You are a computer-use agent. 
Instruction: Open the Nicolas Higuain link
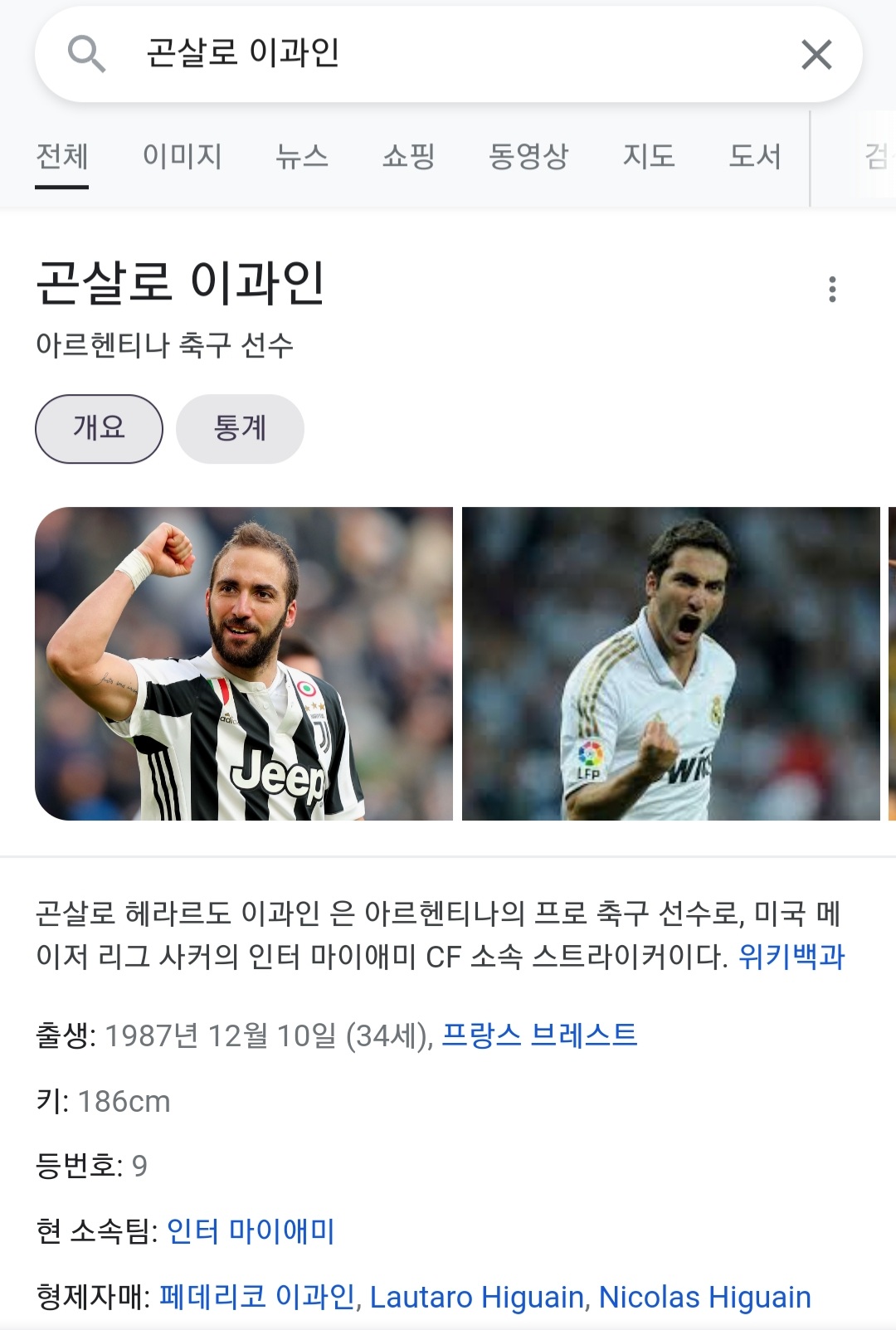coord(704,1297)
